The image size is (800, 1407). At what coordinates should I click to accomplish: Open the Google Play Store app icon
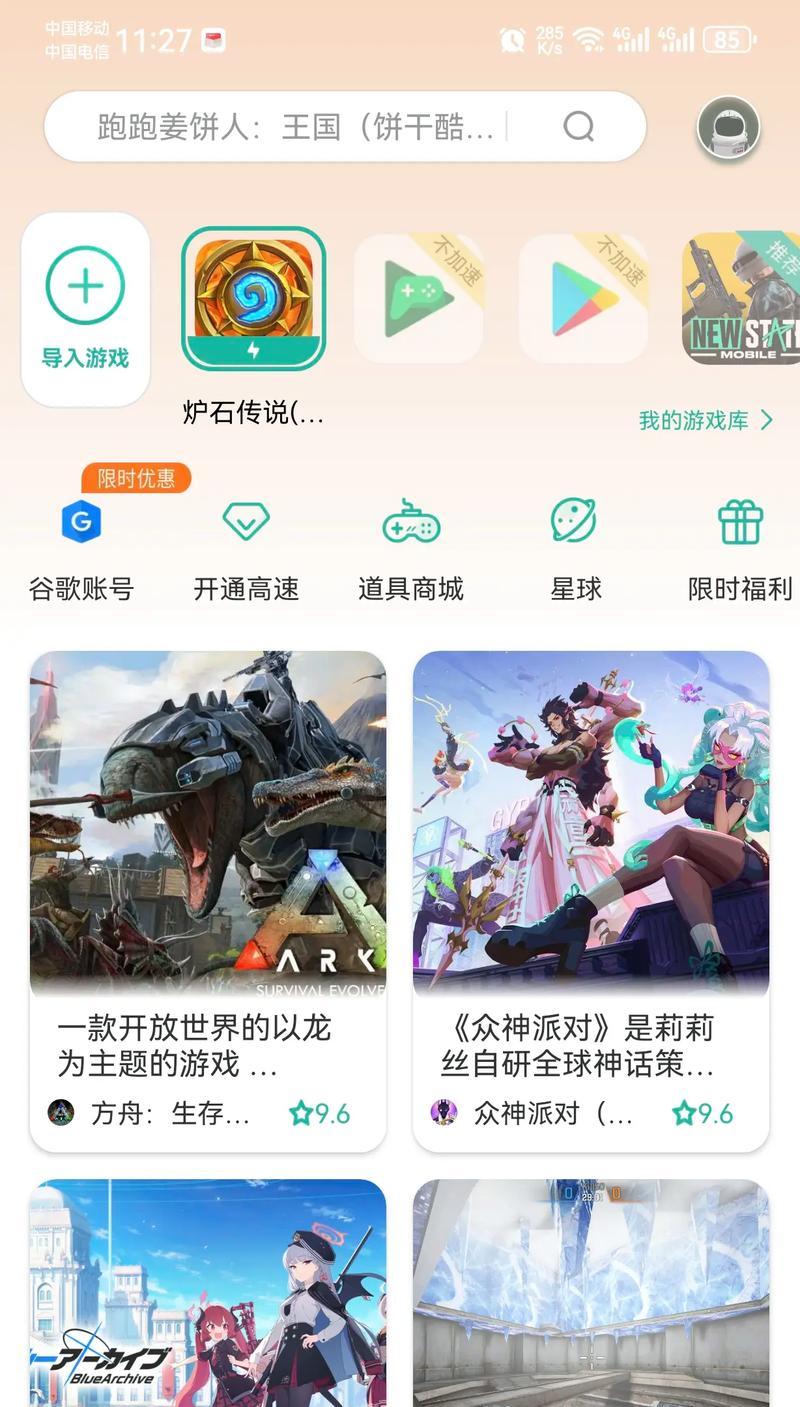(583, 298)
